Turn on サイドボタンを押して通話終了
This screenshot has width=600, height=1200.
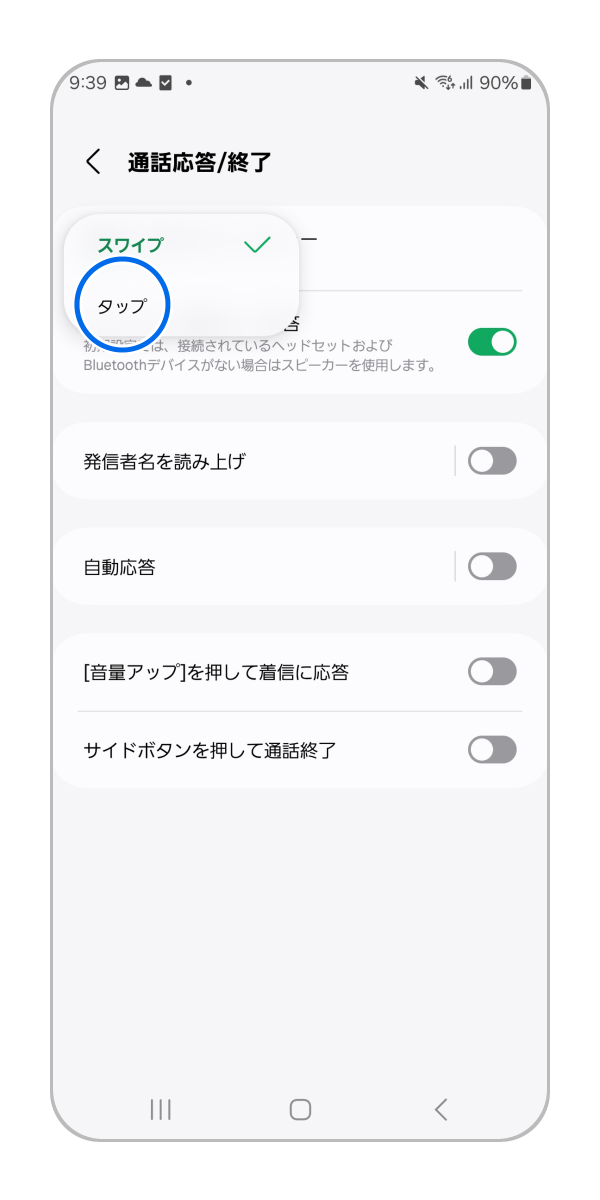[492, 750]
